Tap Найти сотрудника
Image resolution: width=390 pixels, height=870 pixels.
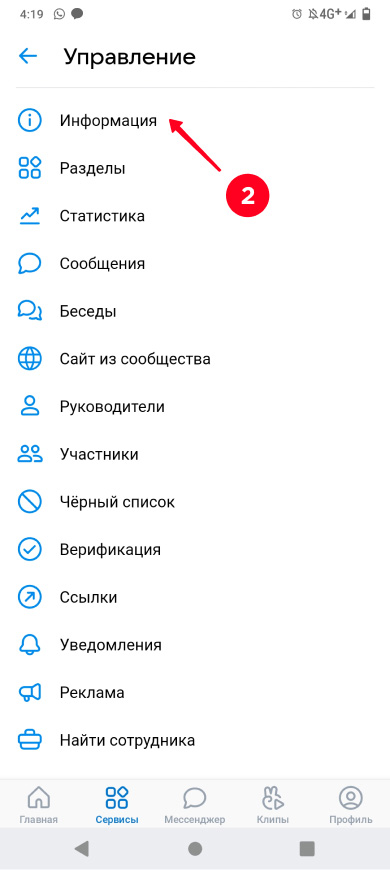195,740
